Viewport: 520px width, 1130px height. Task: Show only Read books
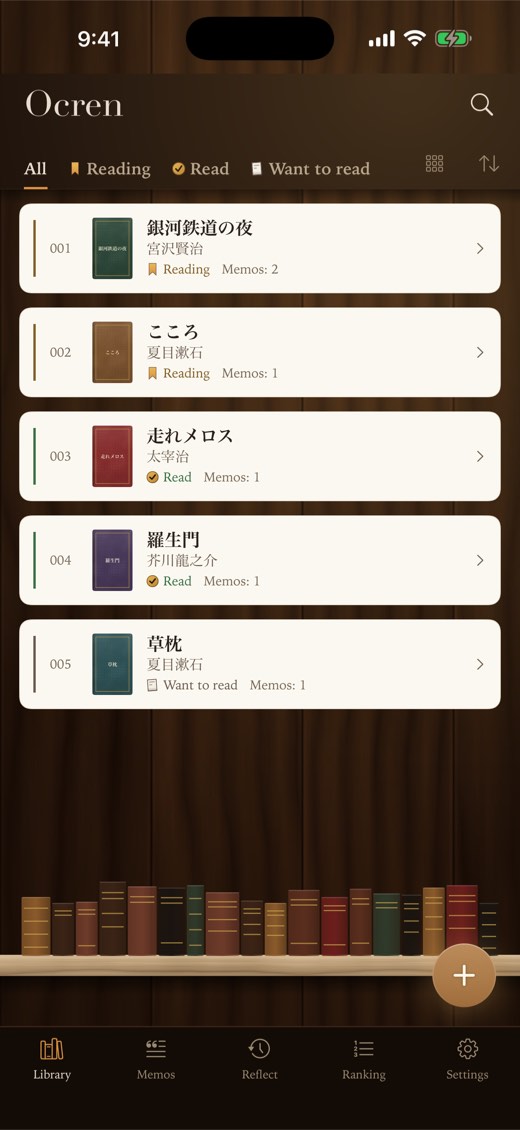[x=200, y=169]
